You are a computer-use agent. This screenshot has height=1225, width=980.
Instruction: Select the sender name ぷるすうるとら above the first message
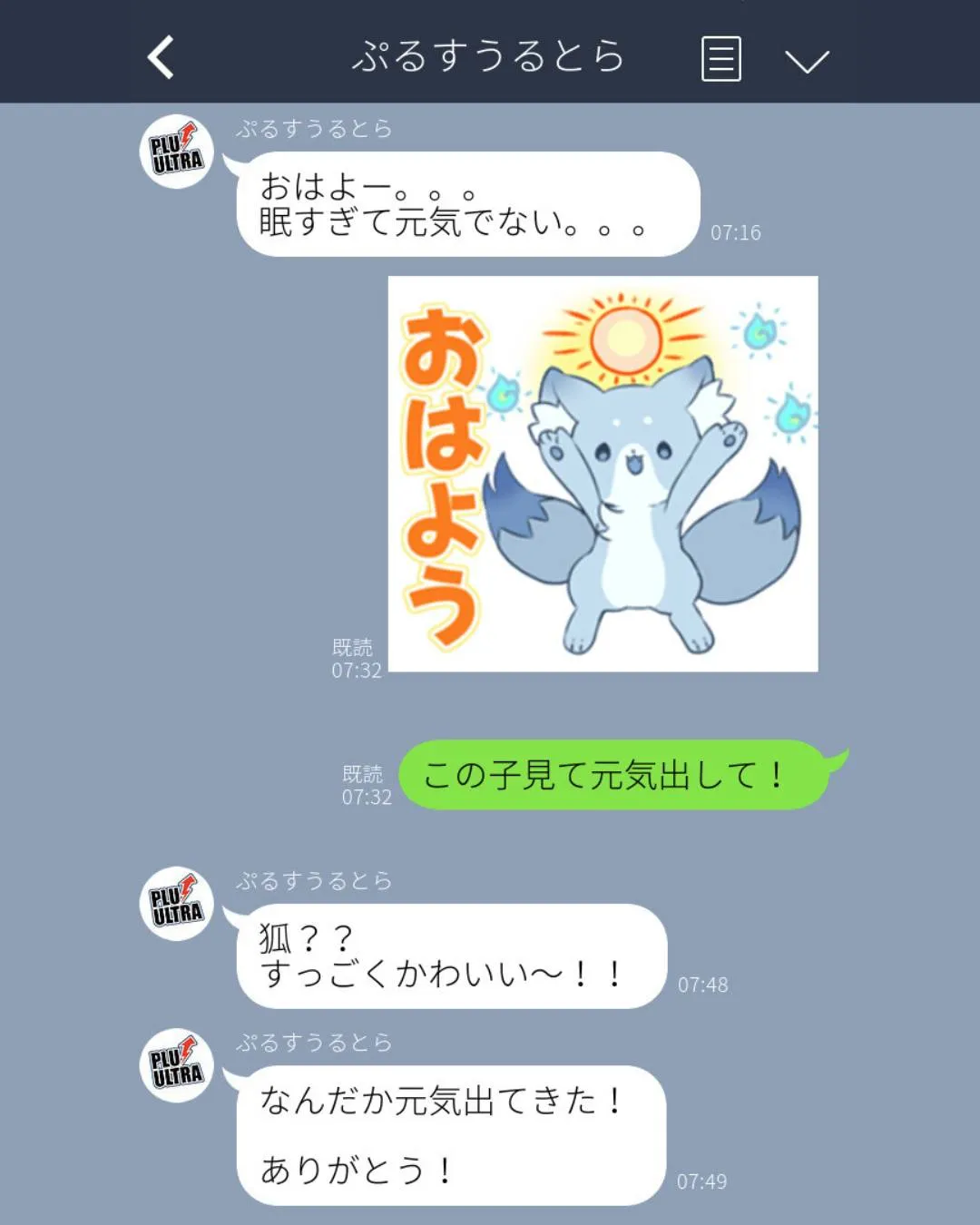pyautogui.click(x=313, y=130)
